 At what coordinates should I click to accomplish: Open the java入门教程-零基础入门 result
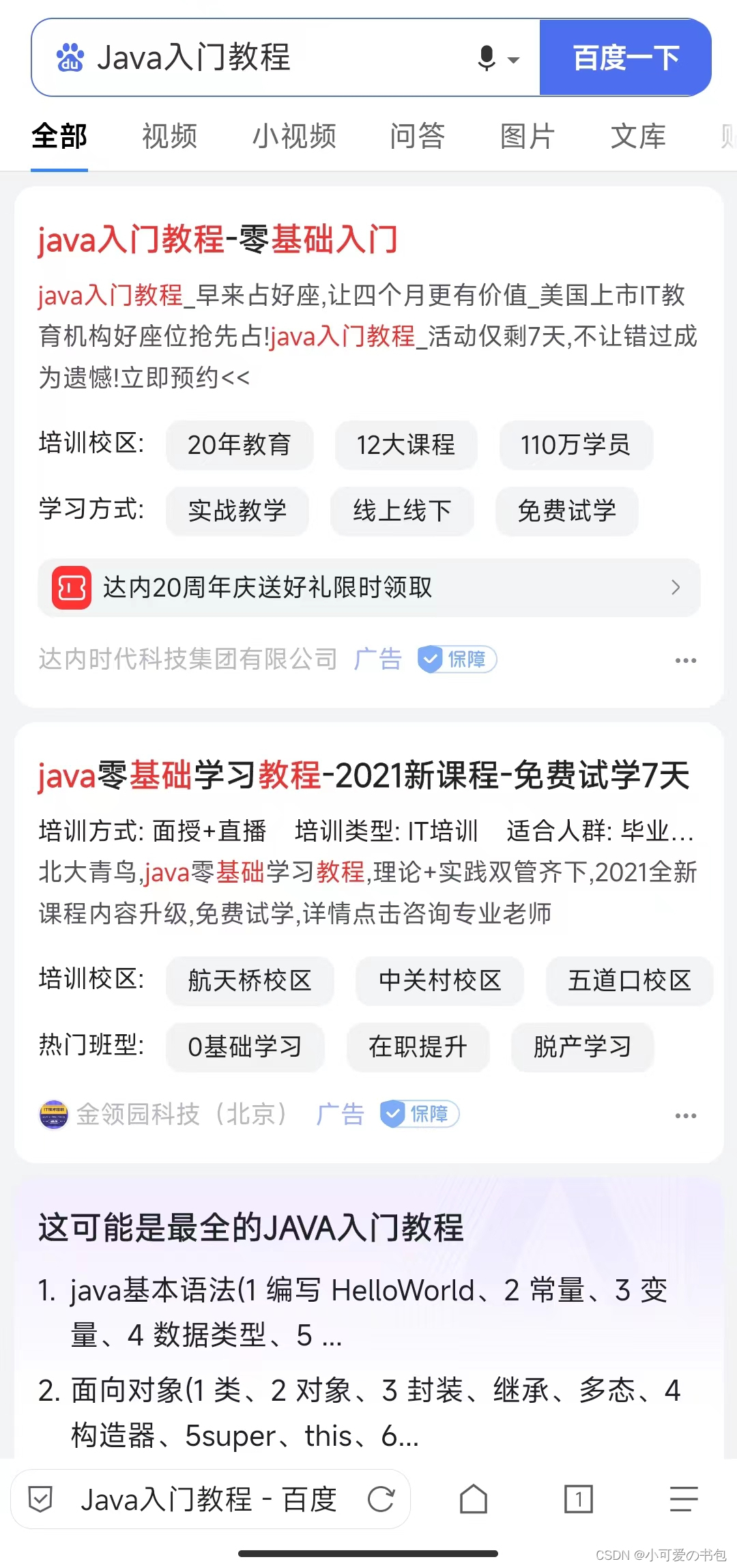(218, 240)
